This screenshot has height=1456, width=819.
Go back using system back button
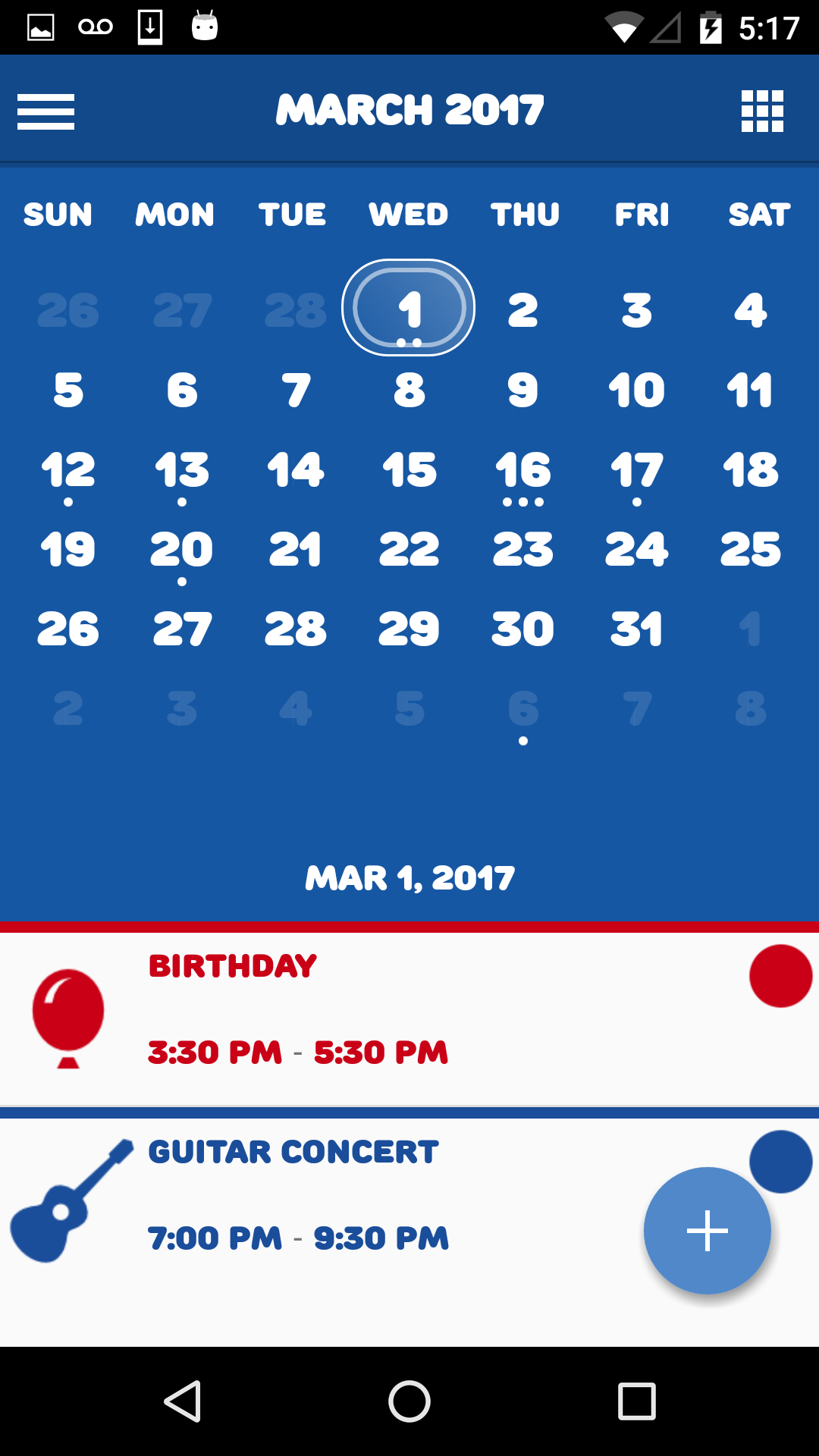point(182,1401)
